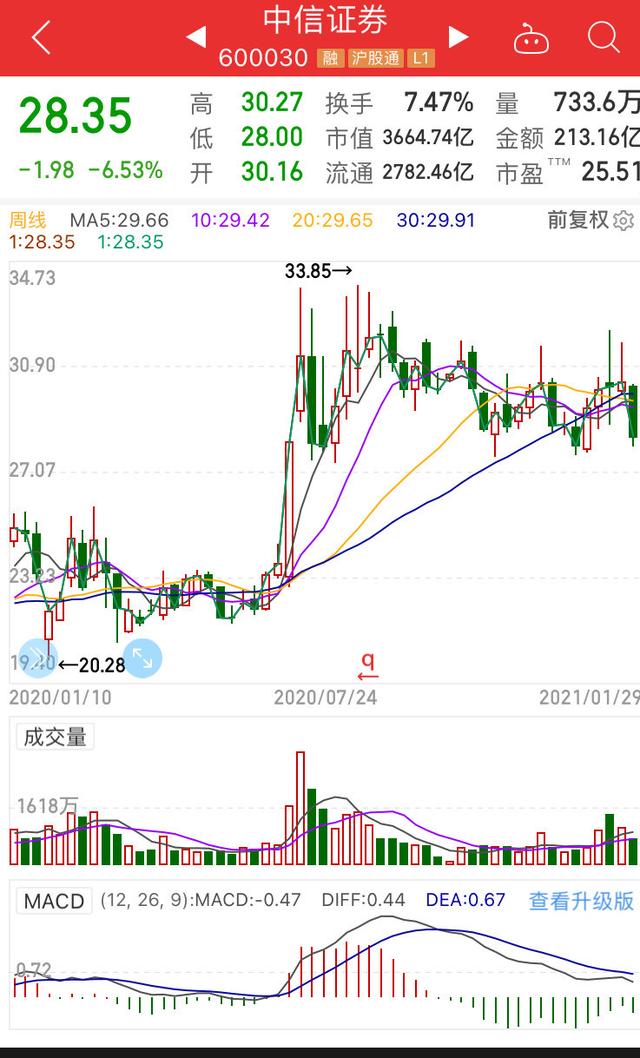Screen dimensions: 640x1058
Task: Tap the double-arrow button on the chart
Action: point(36,657)
